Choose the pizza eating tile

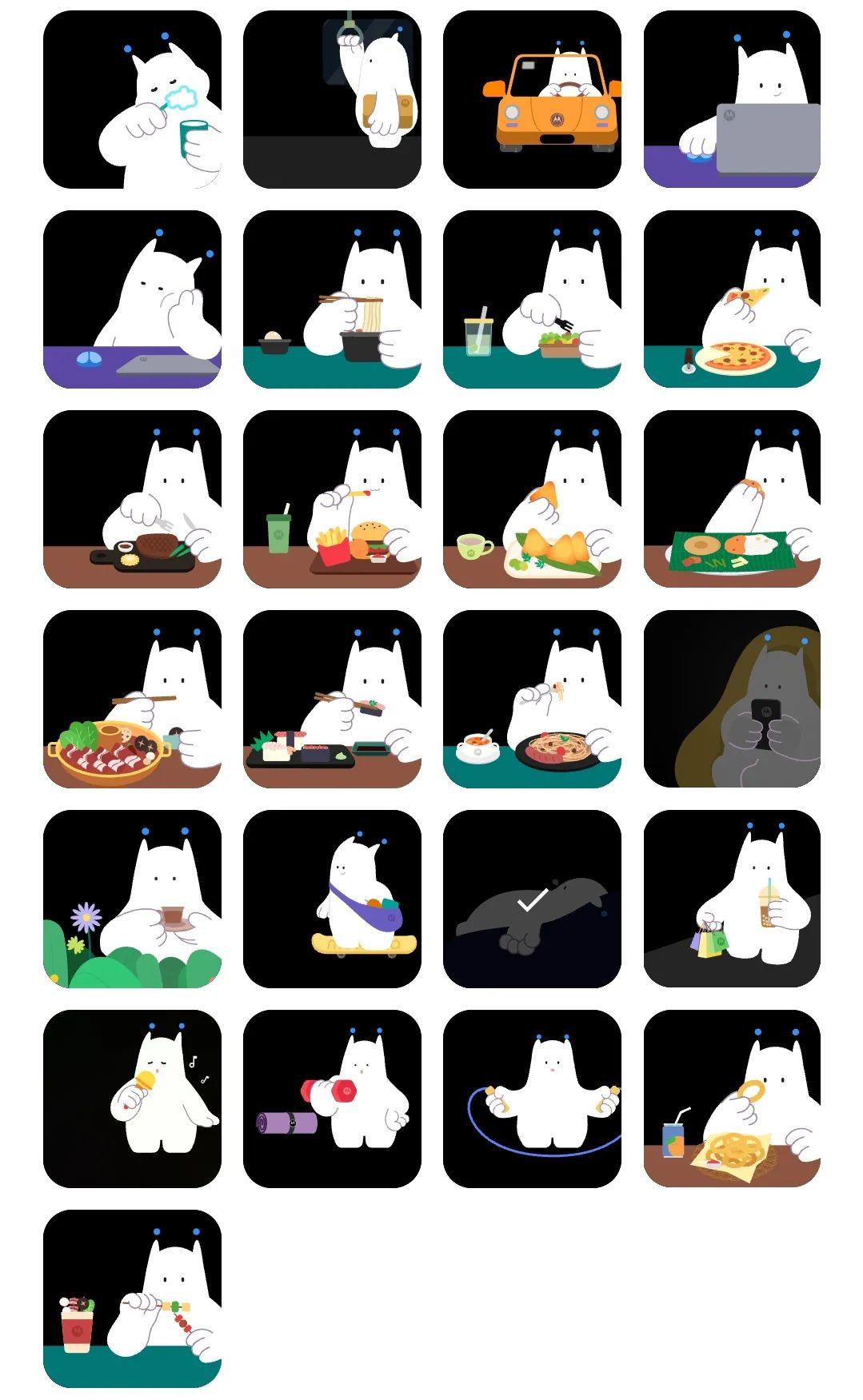(732, 300)
